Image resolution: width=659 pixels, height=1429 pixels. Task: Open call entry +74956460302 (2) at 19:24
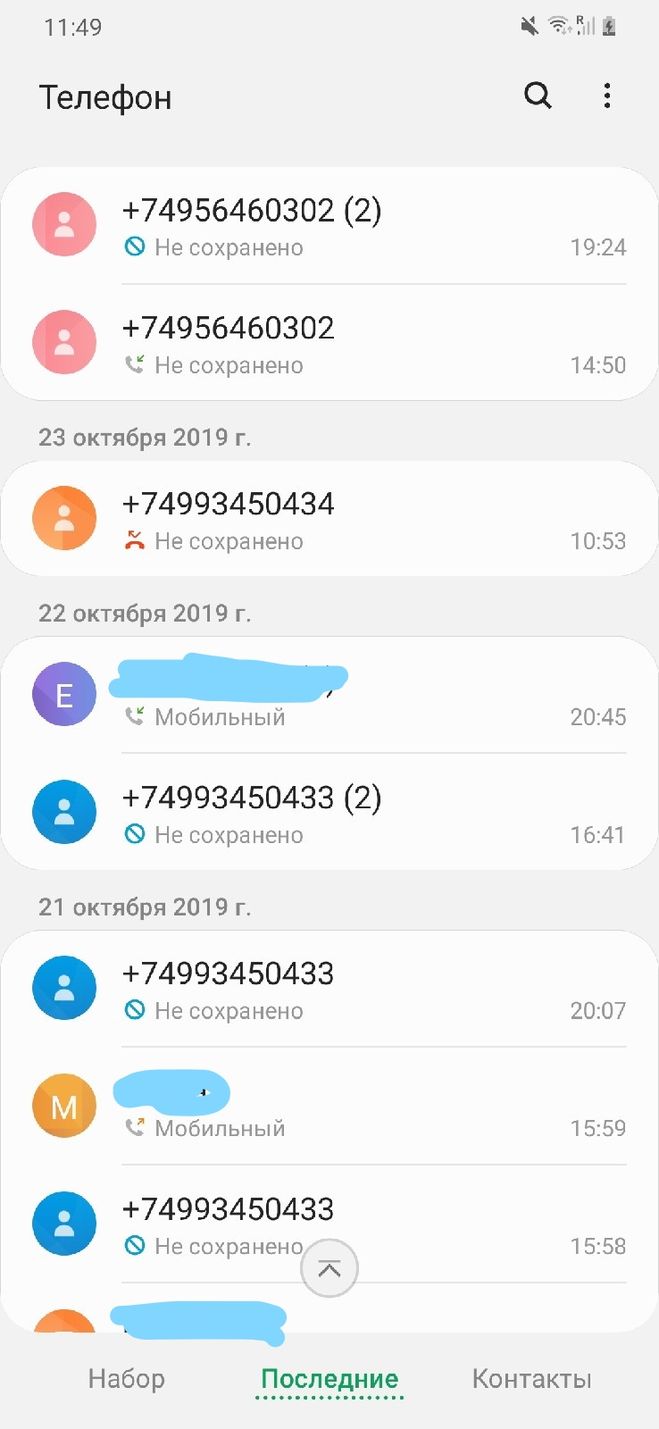point(329,226)
